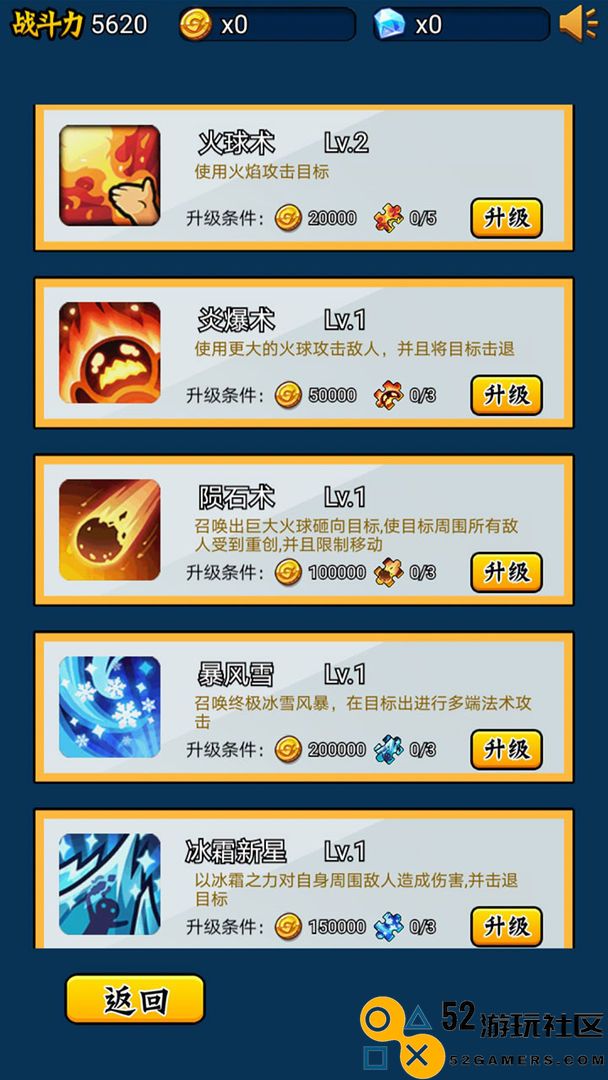Upgrade the 暴风雪 skill

click(x=506, y=749)
